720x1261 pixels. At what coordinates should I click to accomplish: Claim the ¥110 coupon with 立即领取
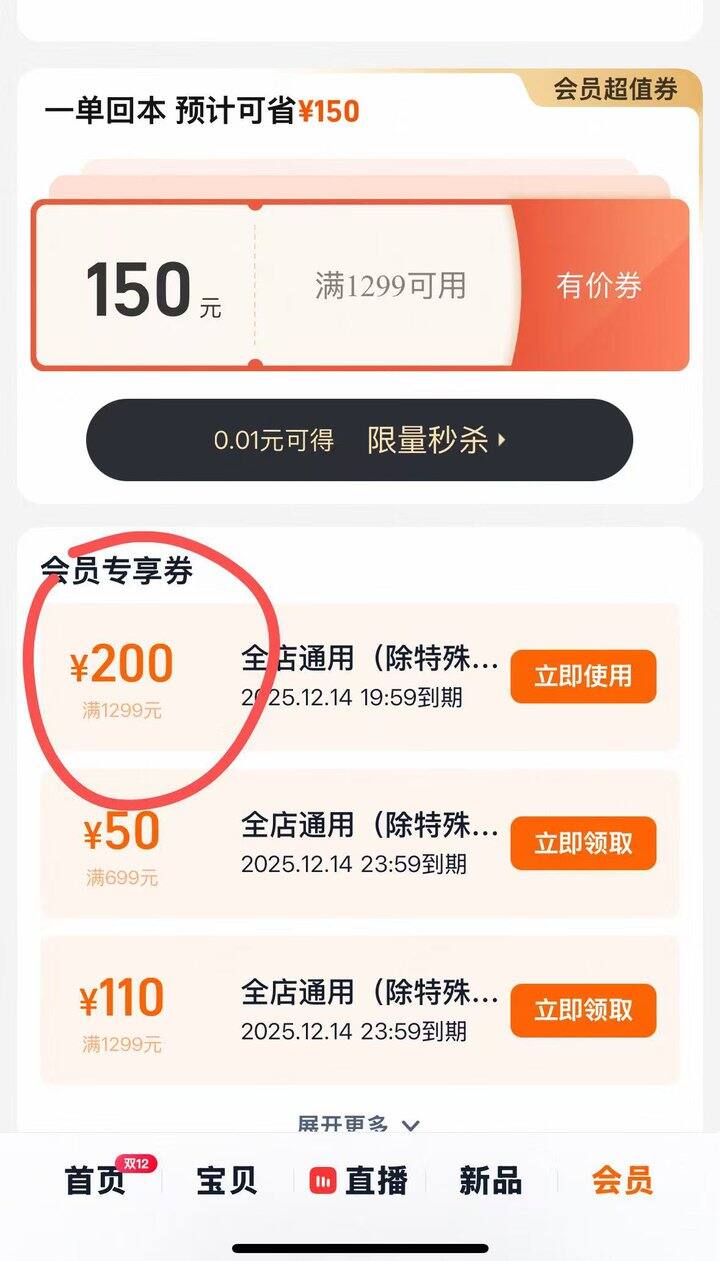pyautogui.click(x=583, y=1010)
